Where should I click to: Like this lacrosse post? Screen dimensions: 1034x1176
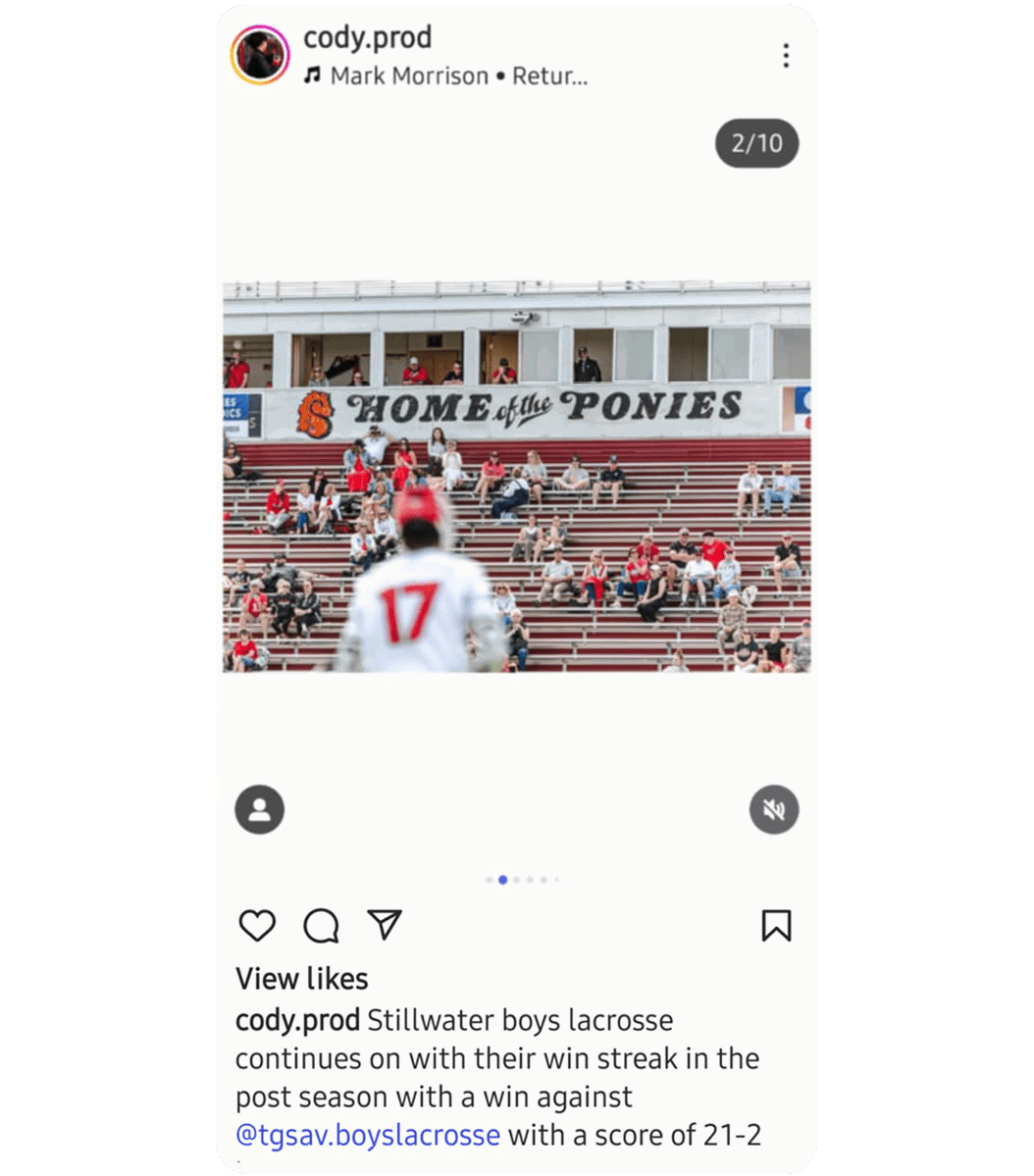pos(257,925)
